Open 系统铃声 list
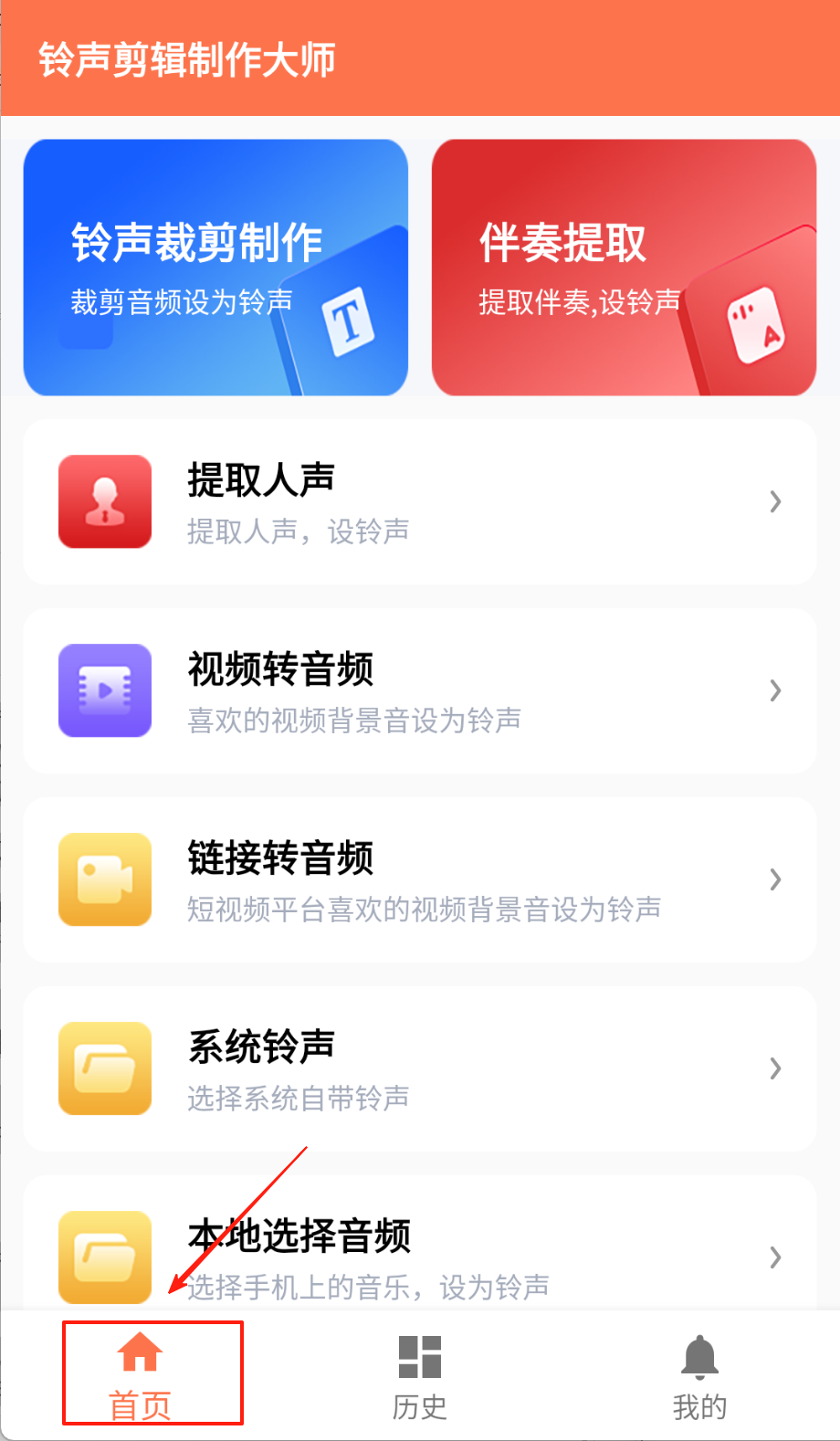This screenshot has height=1441, width=840. pyautogui.click(x=419, y=1069)
